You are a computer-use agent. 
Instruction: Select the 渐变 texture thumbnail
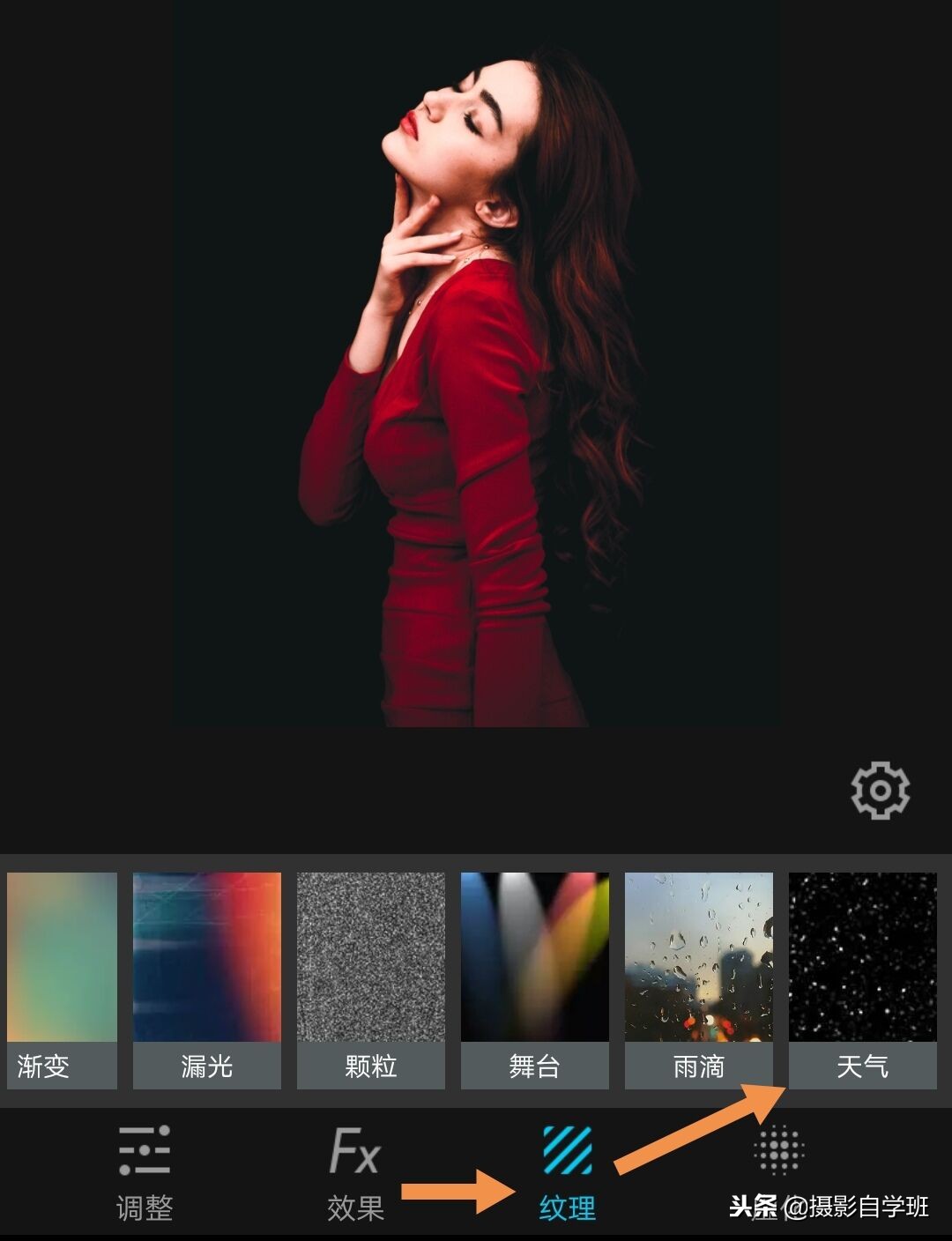62,978
